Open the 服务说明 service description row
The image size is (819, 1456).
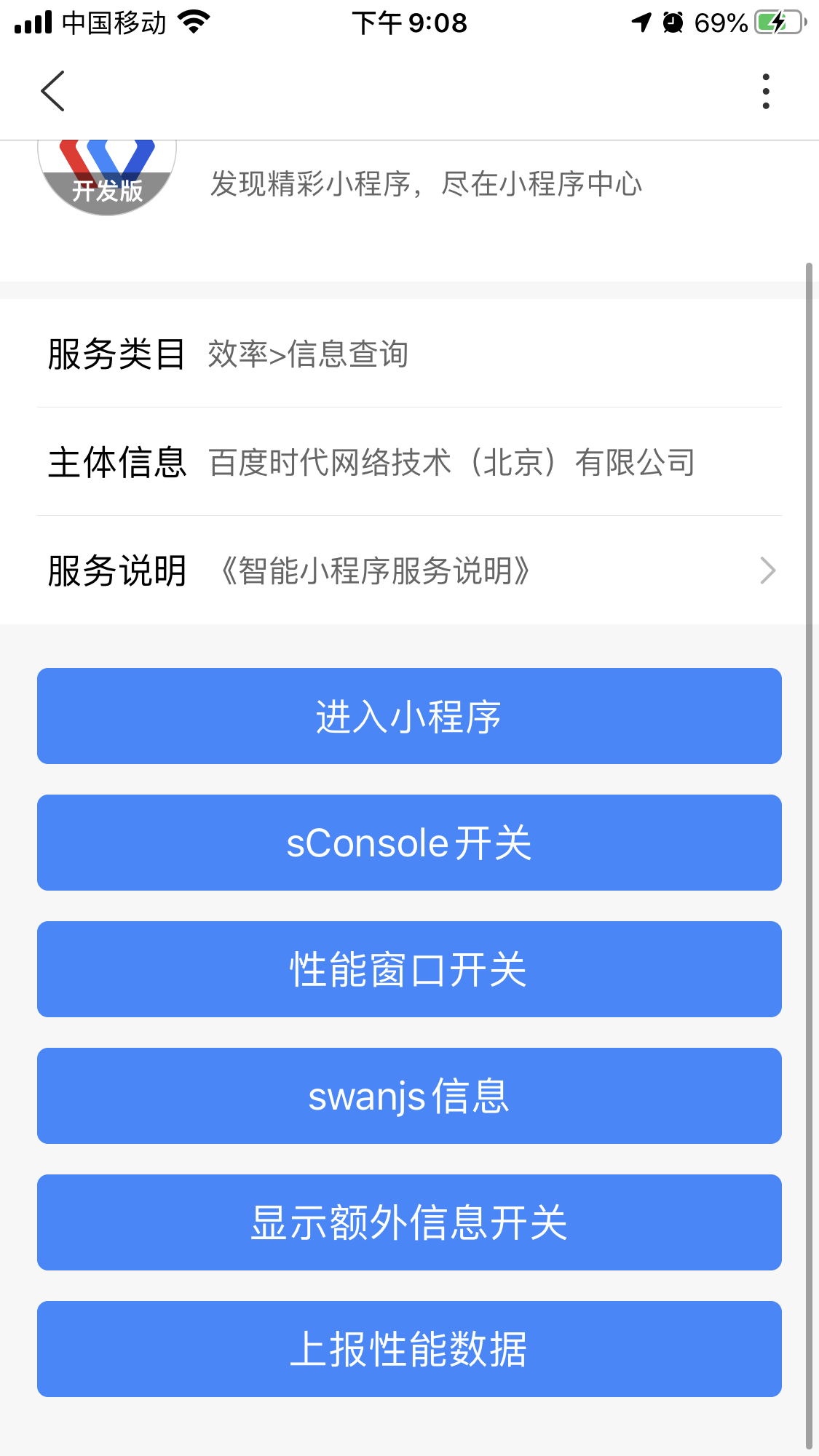[x=409, y=570]
